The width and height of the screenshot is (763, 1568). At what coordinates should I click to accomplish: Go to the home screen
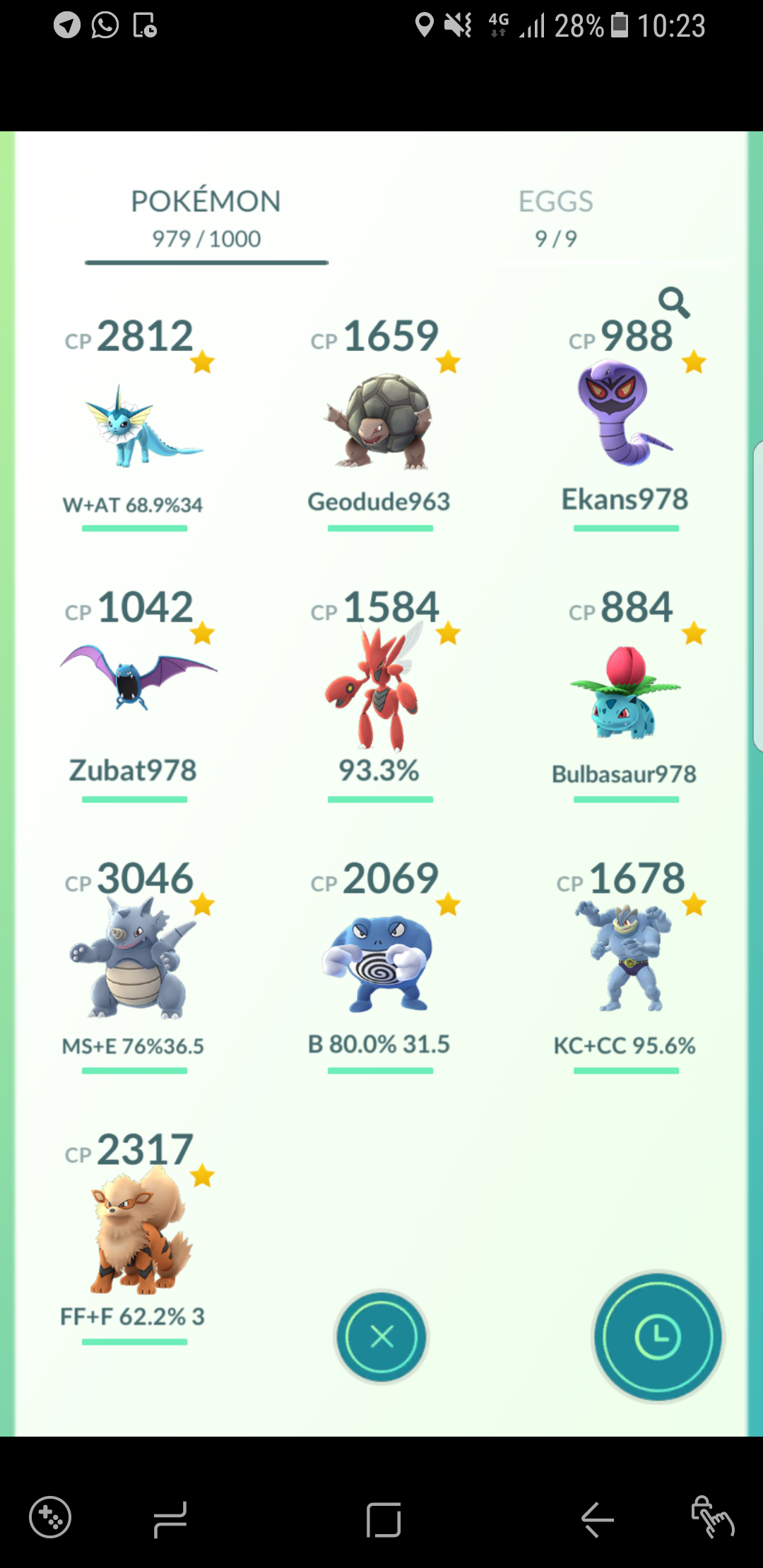[x=384, y=1519]
